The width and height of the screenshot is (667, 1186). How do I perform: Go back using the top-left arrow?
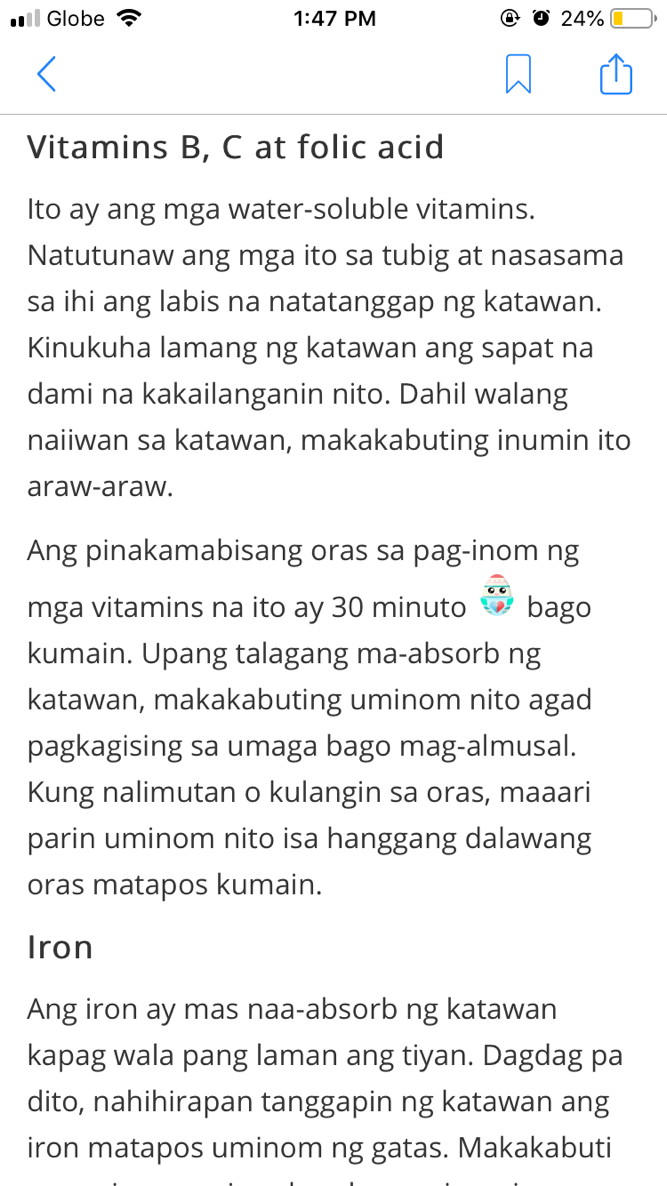coord(47,74)
